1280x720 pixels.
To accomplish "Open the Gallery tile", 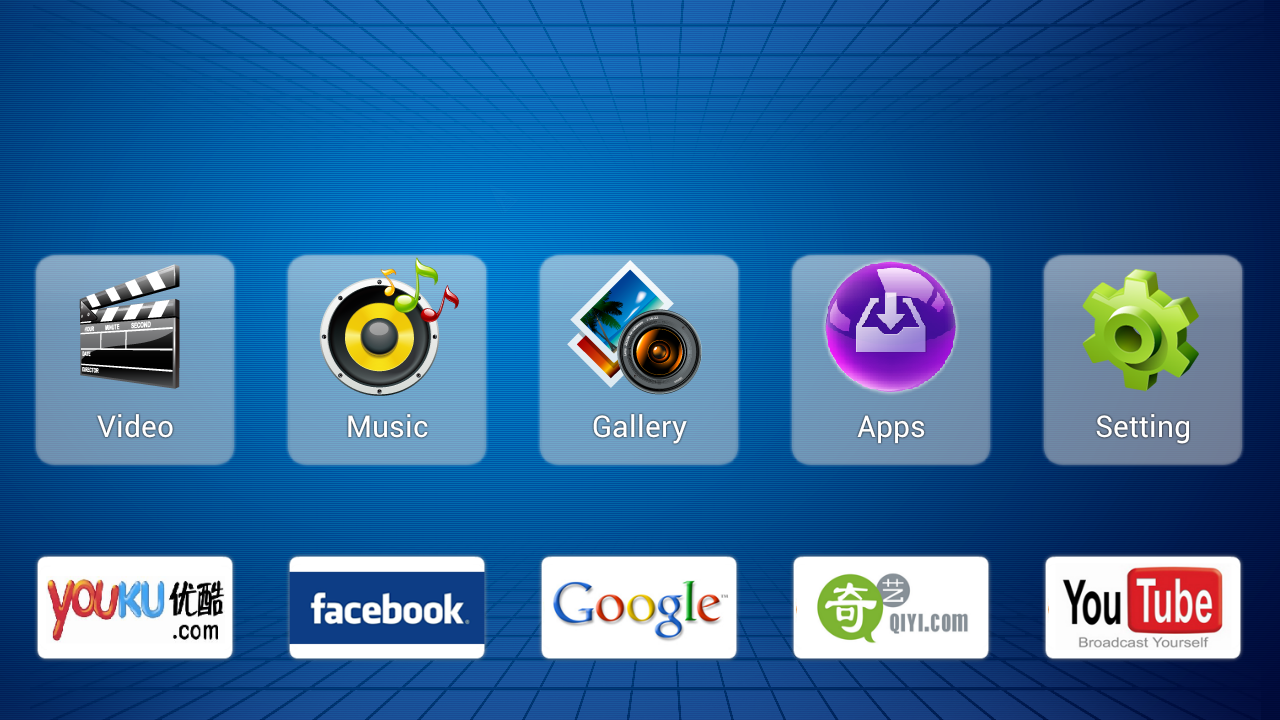I will (639, 360).
